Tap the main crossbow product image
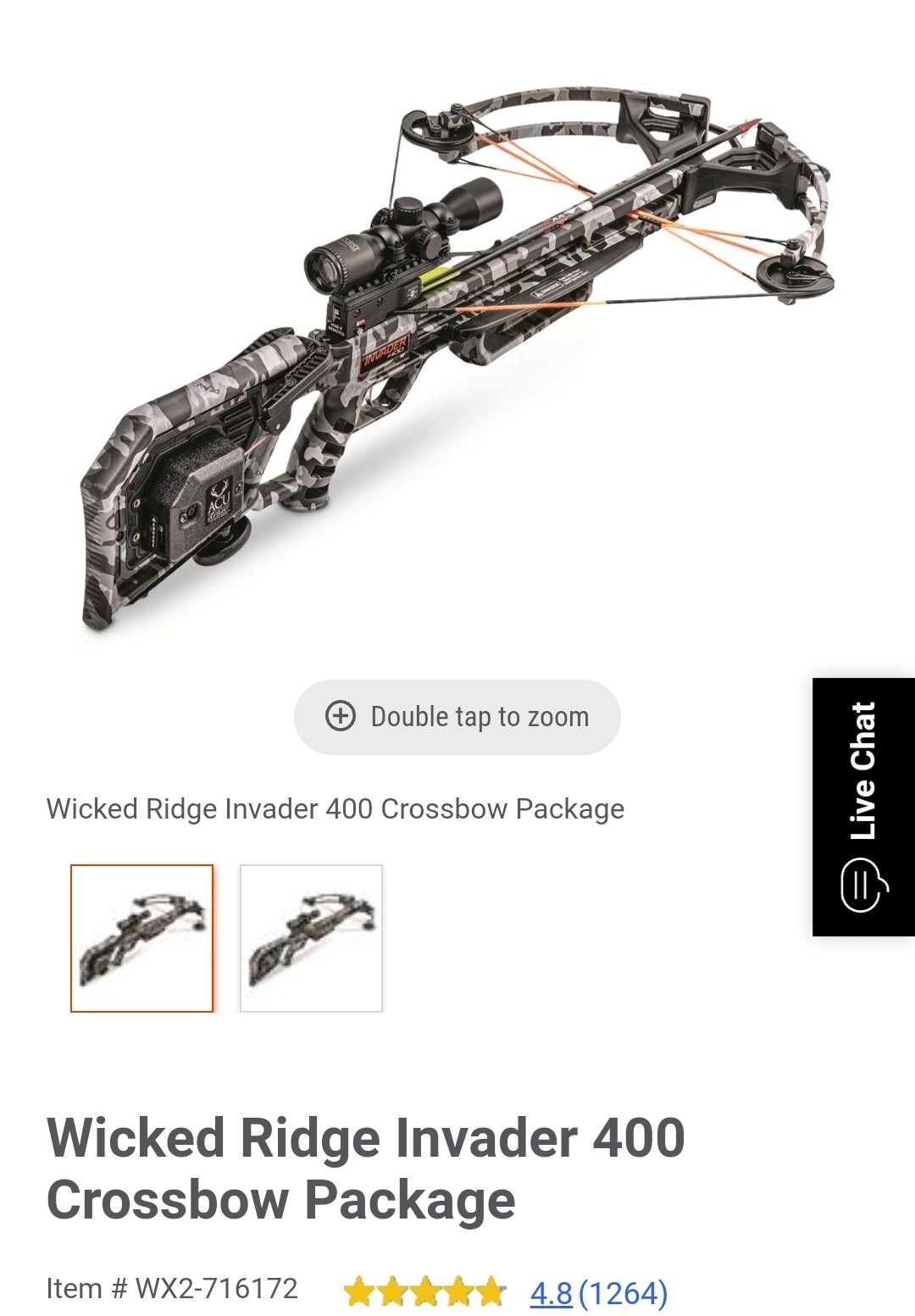 click(457, 356)
